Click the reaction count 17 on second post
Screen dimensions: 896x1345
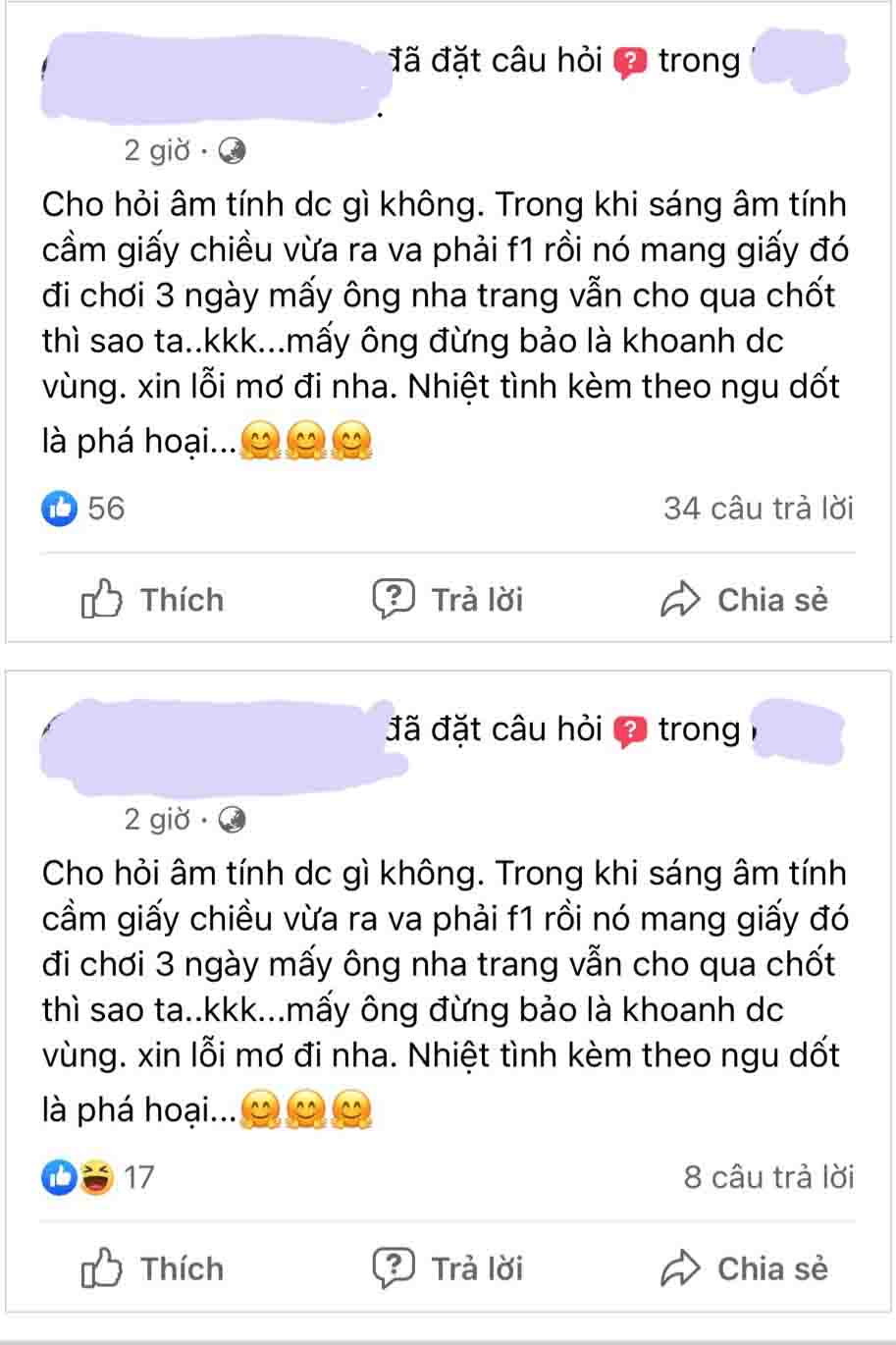(138, 1178)
